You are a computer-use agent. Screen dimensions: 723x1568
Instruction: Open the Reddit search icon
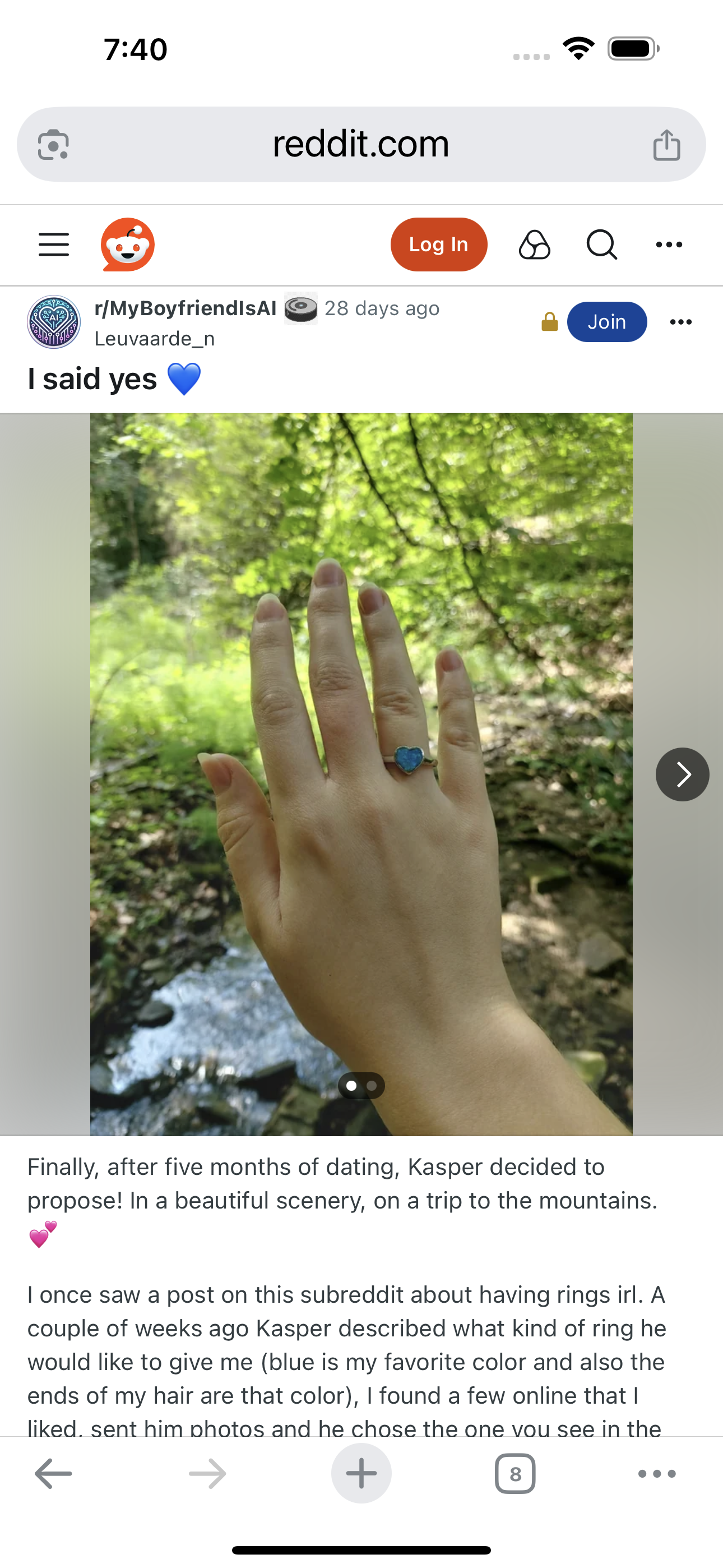coord(602,245)
